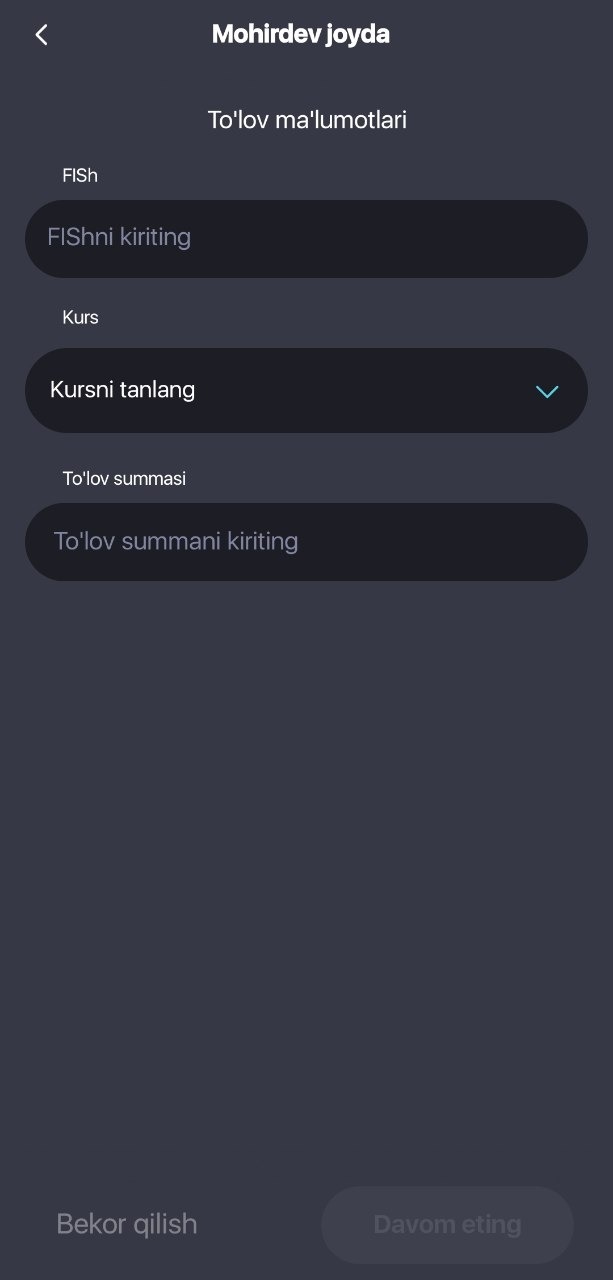Focus the To'lov summasi amount field
613x1280 pixels.
(306, 541)
